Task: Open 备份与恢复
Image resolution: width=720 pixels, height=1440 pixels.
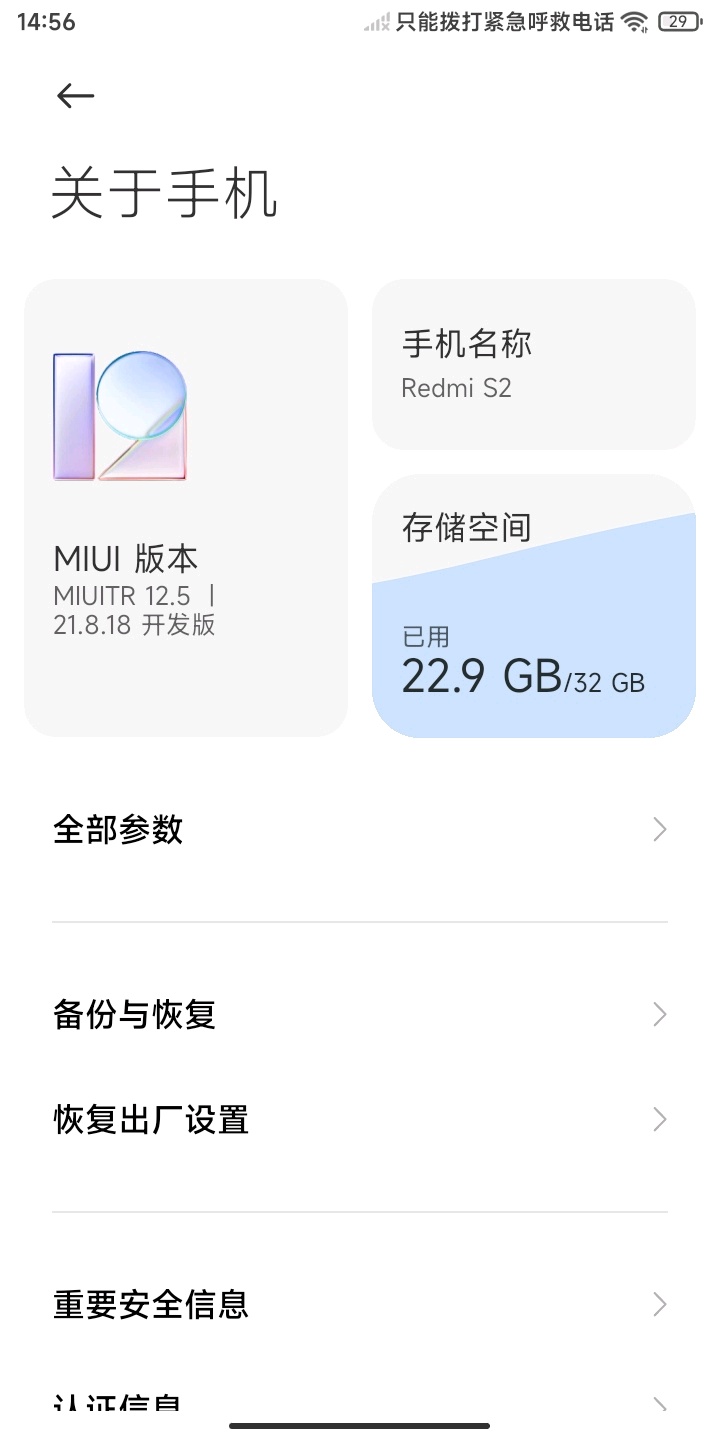Action: [360, 1015]
